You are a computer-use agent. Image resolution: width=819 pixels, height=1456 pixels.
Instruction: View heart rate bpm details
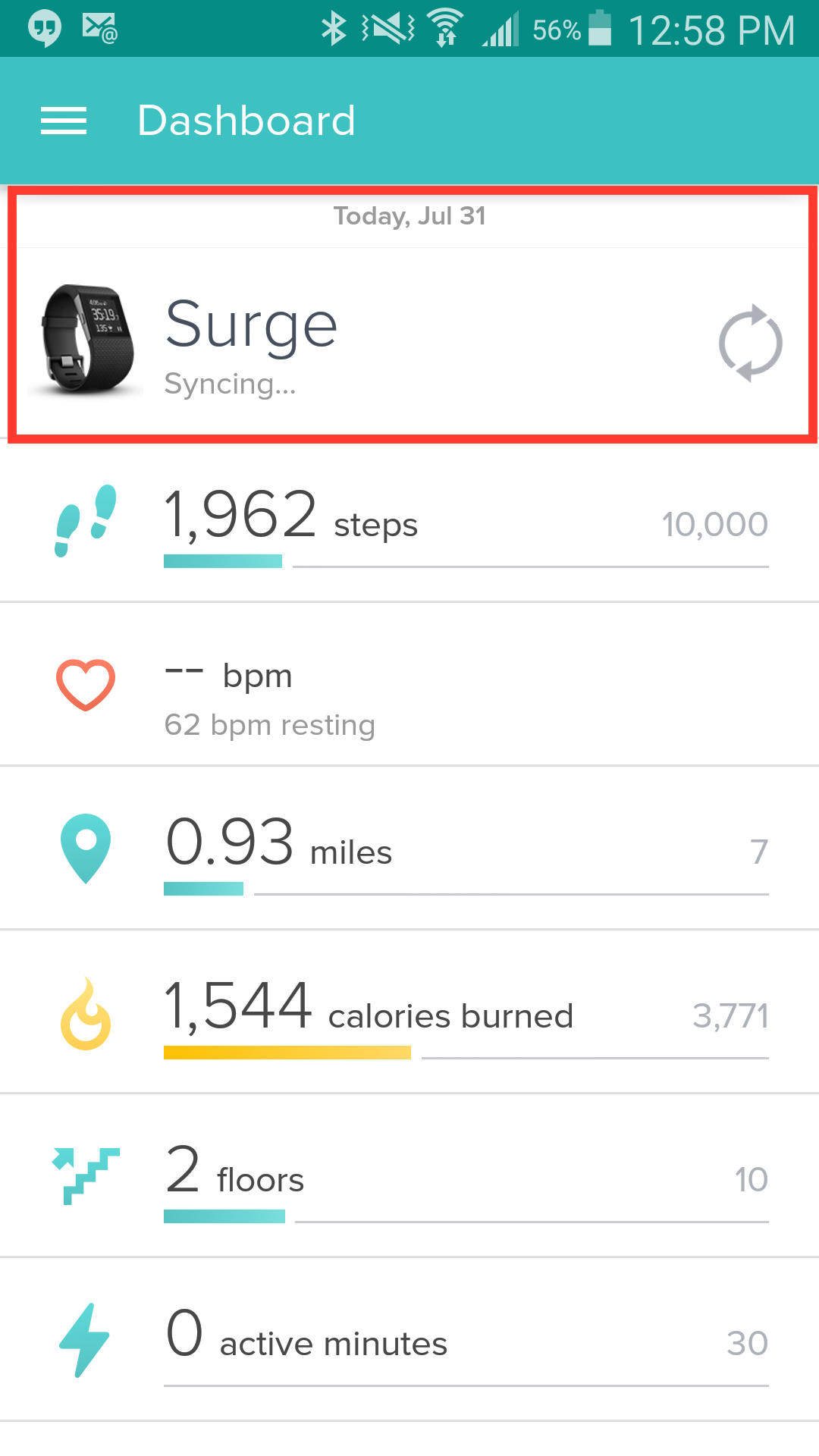[x=409, y=689]
